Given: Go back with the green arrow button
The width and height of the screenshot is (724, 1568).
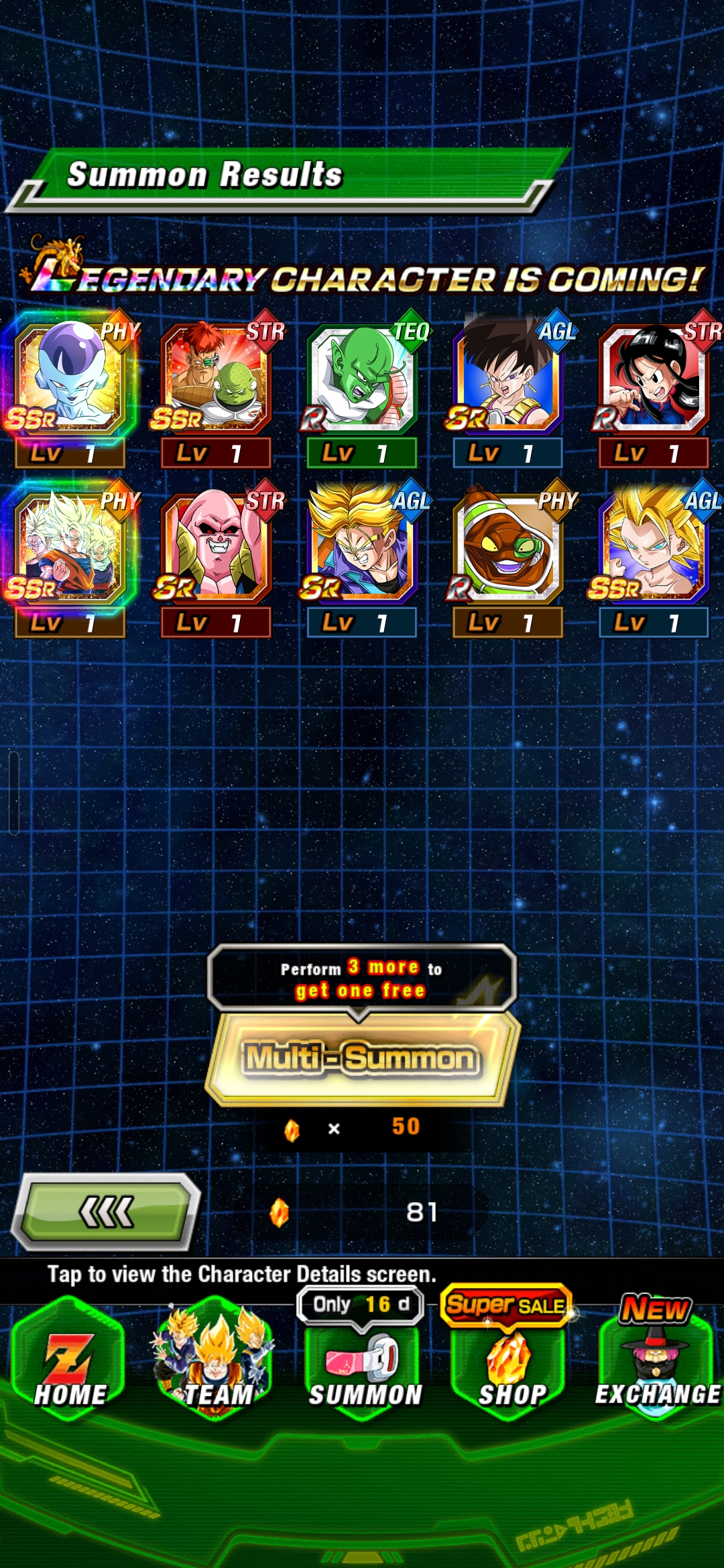Looking at the screenshot, I should pyautogui.click(x=106, y=1212).
